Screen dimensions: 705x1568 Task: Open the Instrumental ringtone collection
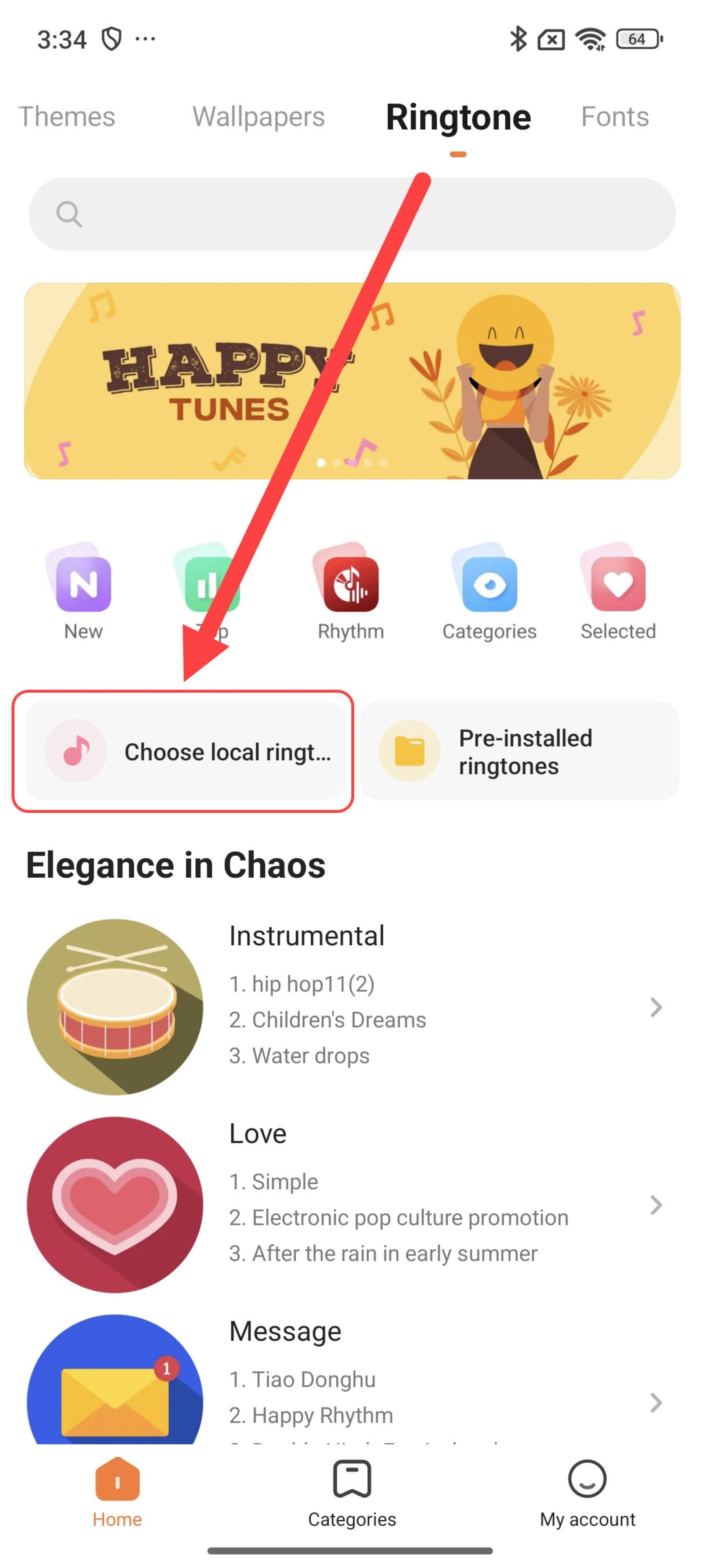coord(352,1007)
